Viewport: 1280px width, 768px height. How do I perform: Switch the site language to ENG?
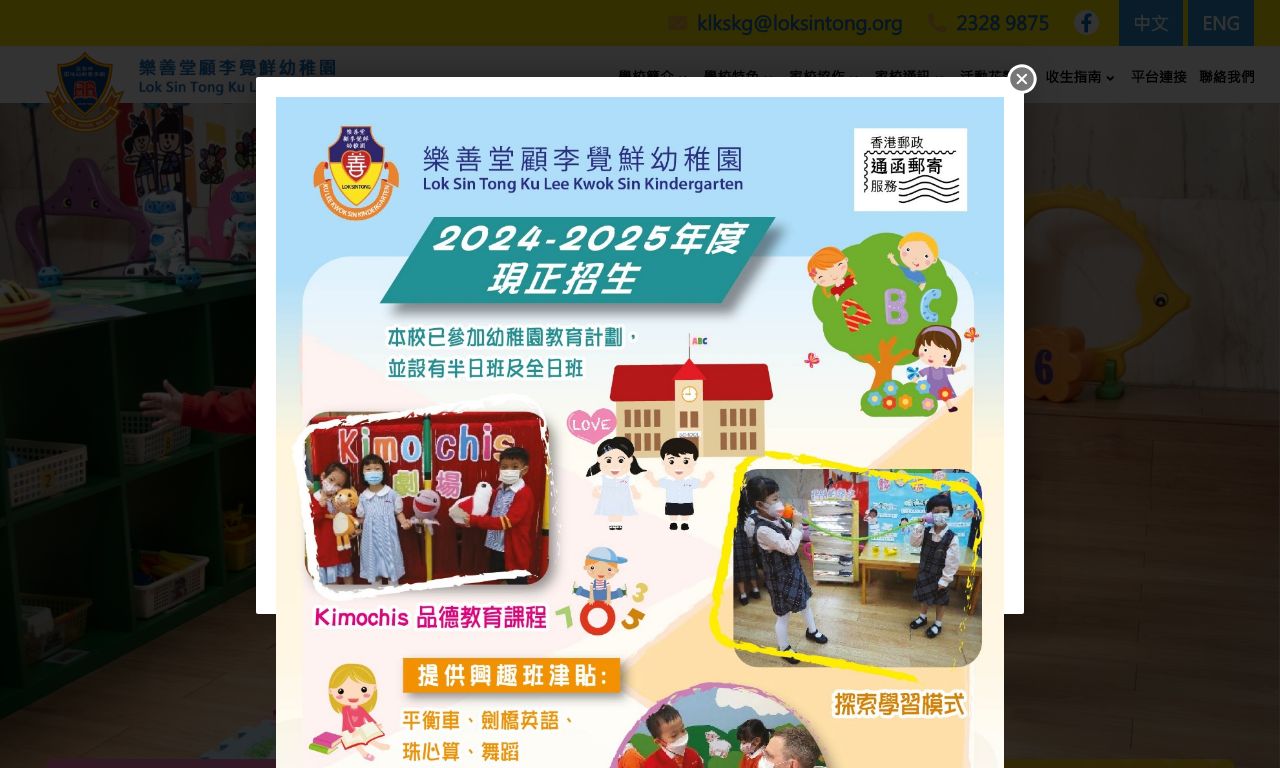coord(1220,23)
